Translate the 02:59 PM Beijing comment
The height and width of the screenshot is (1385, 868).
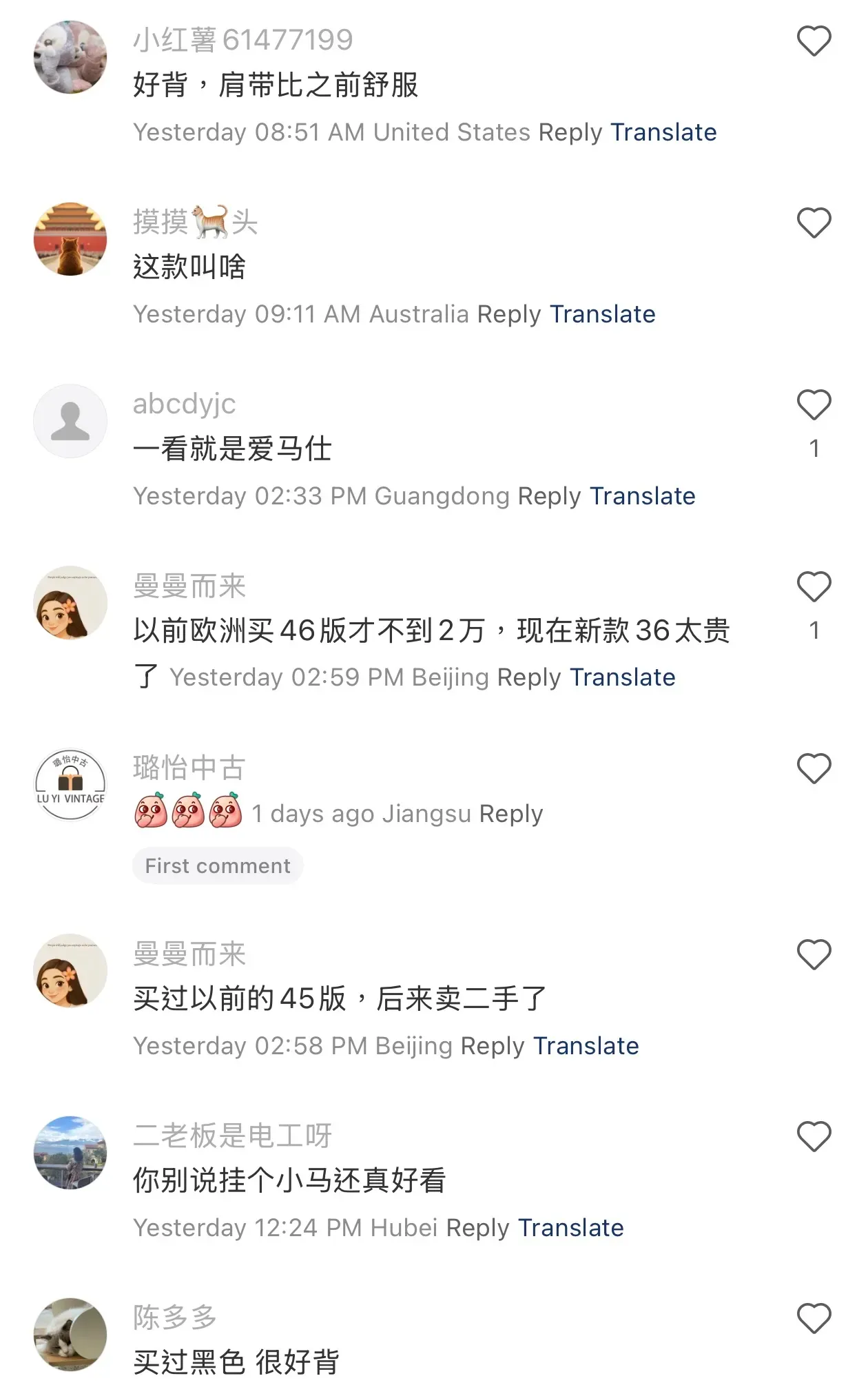622,677
